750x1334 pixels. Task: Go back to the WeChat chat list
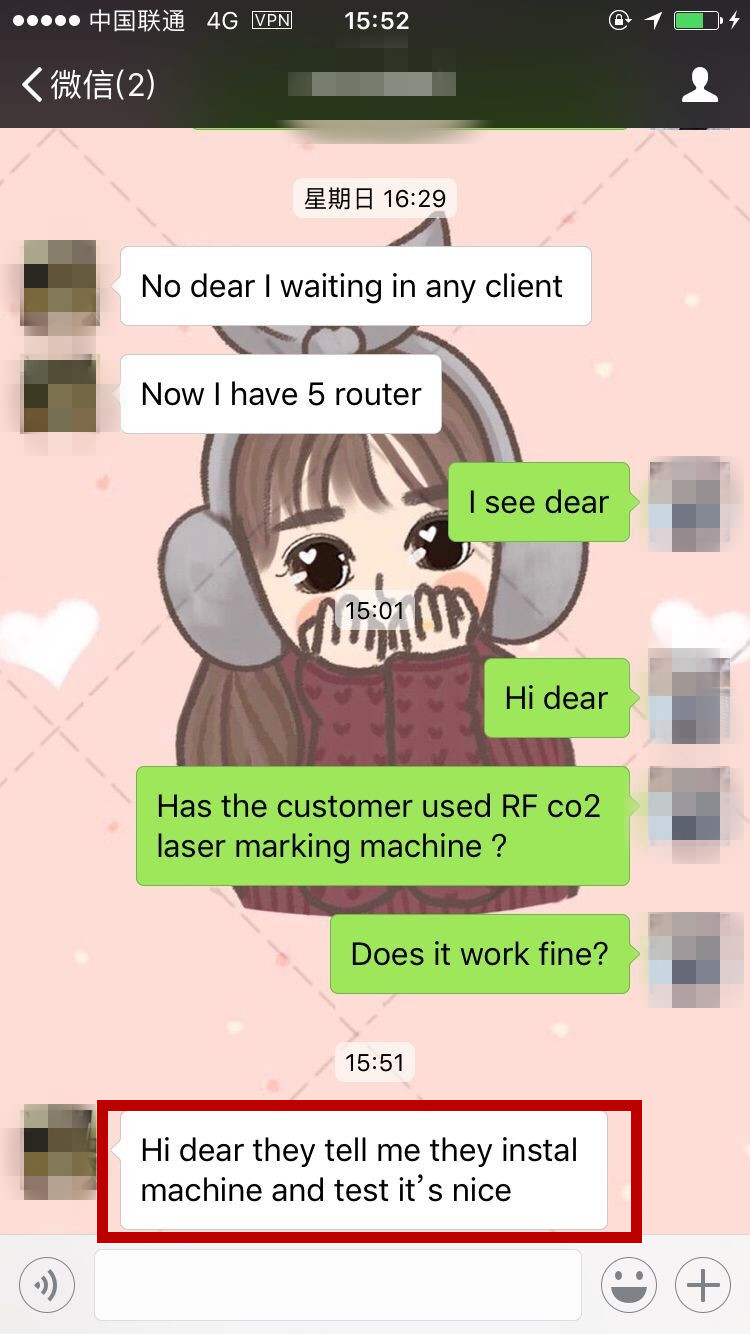pyautogui.click(x=88, y=84)
